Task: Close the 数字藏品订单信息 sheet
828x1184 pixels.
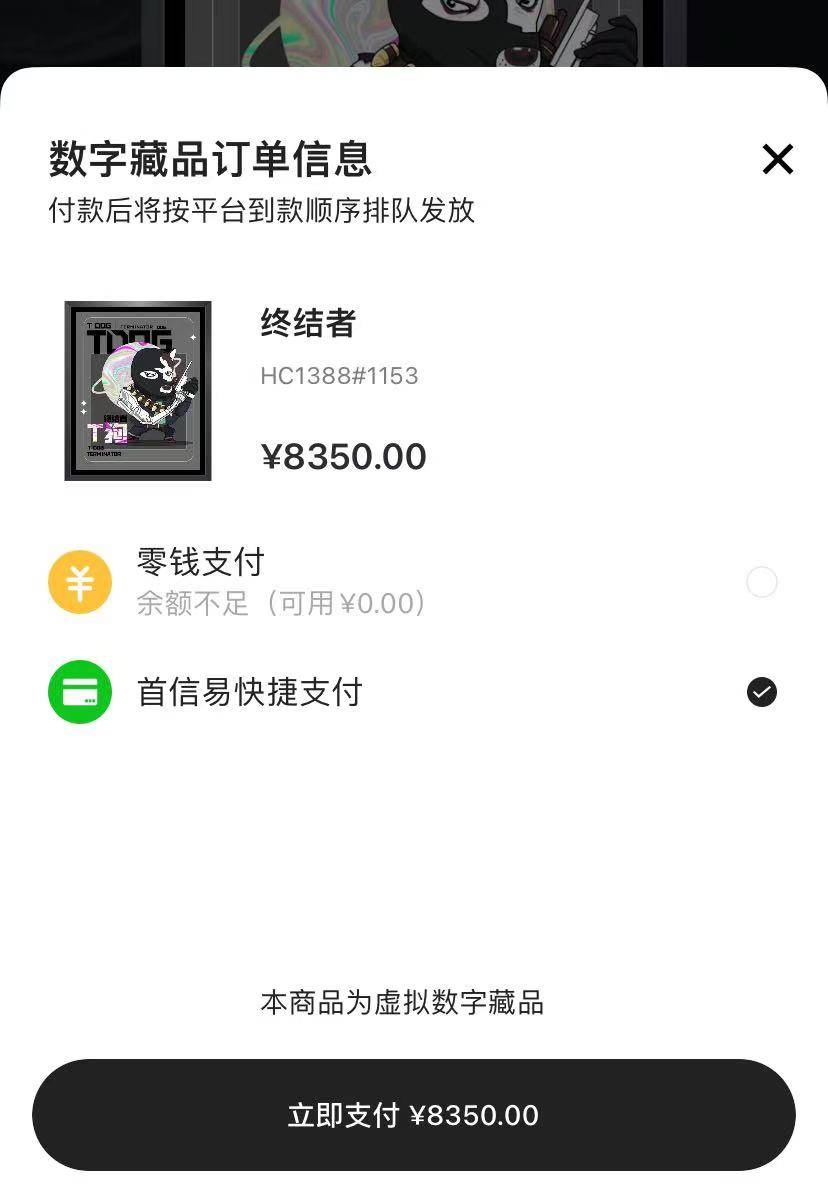Action: tap(777, 158)
